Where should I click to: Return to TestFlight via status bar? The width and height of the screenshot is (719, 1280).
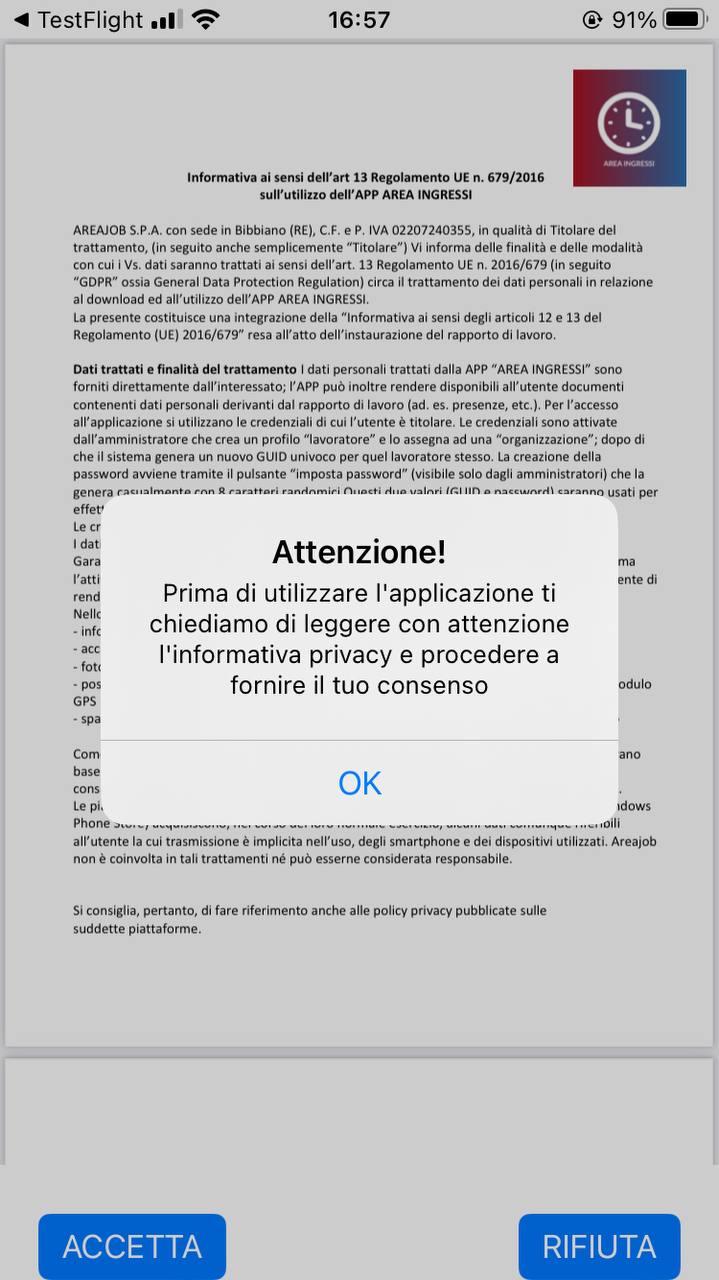pyautogui.click(x=78, y=20)
